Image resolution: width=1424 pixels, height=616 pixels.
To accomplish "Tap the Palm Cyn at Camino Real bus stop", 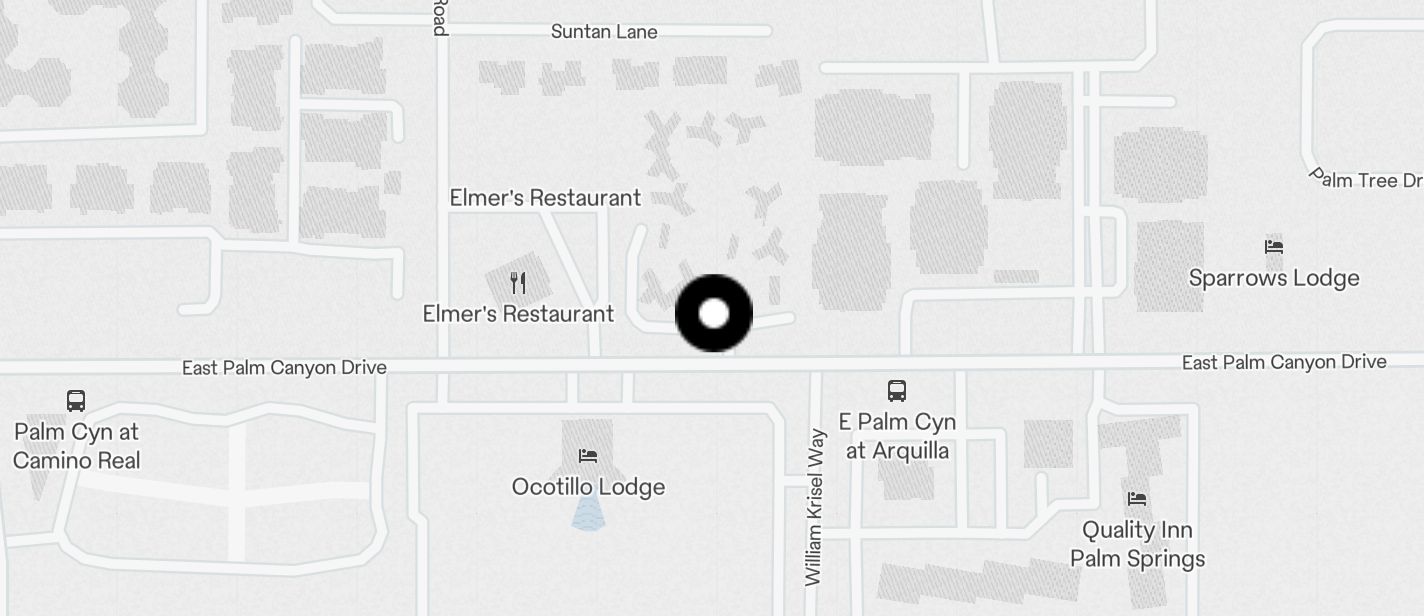I will coord(76,401).
